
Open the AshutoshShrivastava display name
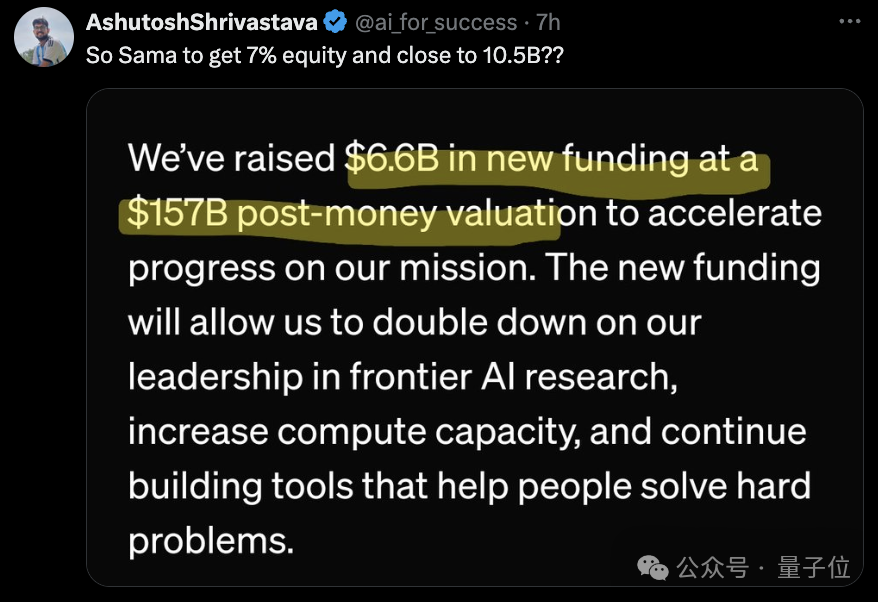[202, 22]
